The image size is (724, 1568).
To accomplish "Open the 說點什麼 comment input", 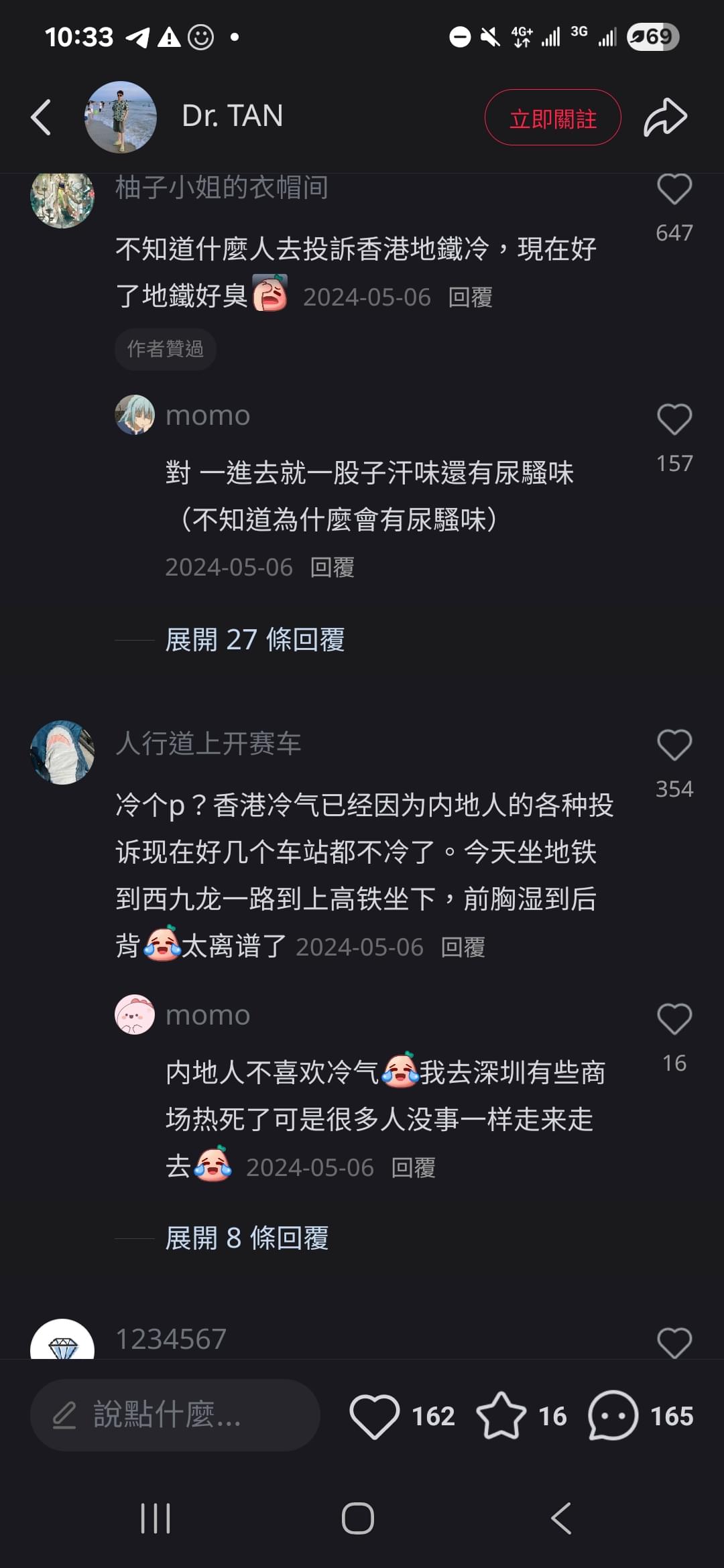I will coord(175,1415).
